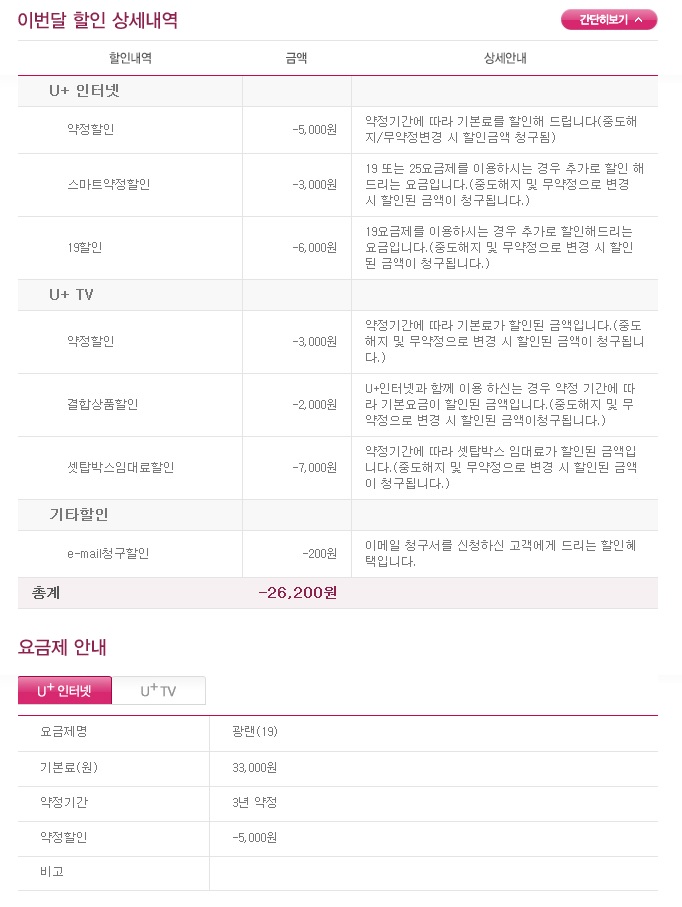Image resolution: width=682 pixels, height=907 pixels.
Task: Select the U+ 인터넷 plan tab
Action: point(64,691)
